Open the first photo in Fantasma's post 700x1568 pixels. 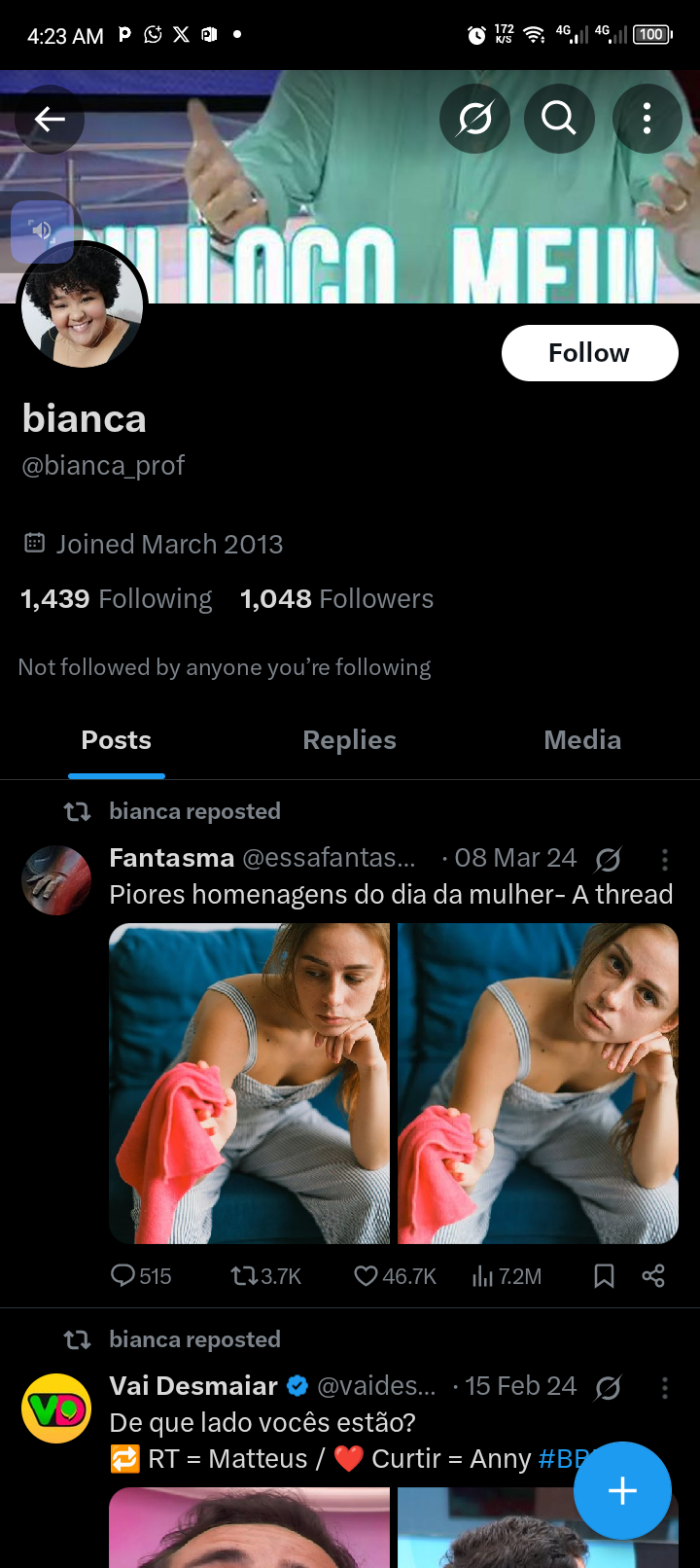tap(249, 1083)
